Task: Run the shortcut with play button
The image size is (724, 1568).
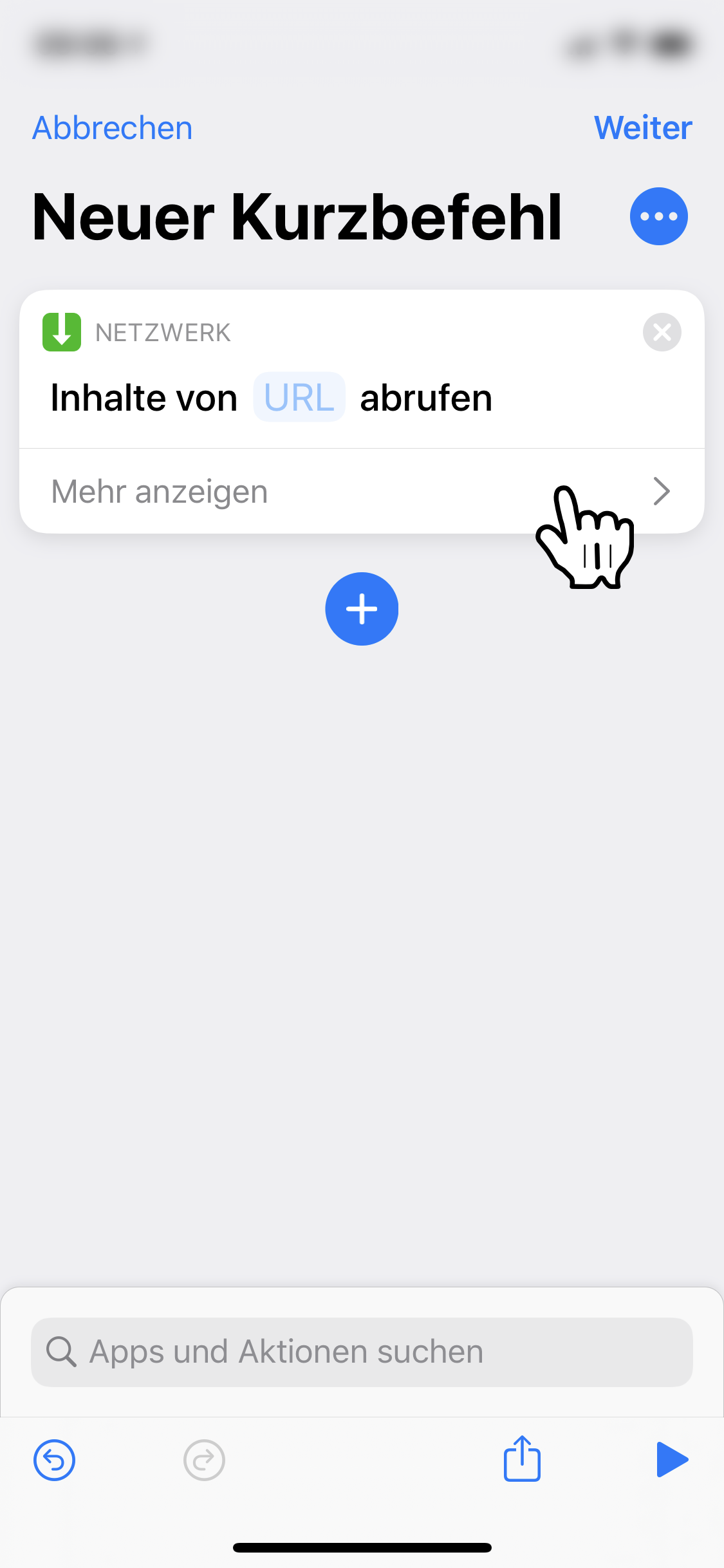Action: click(671, 1459)
